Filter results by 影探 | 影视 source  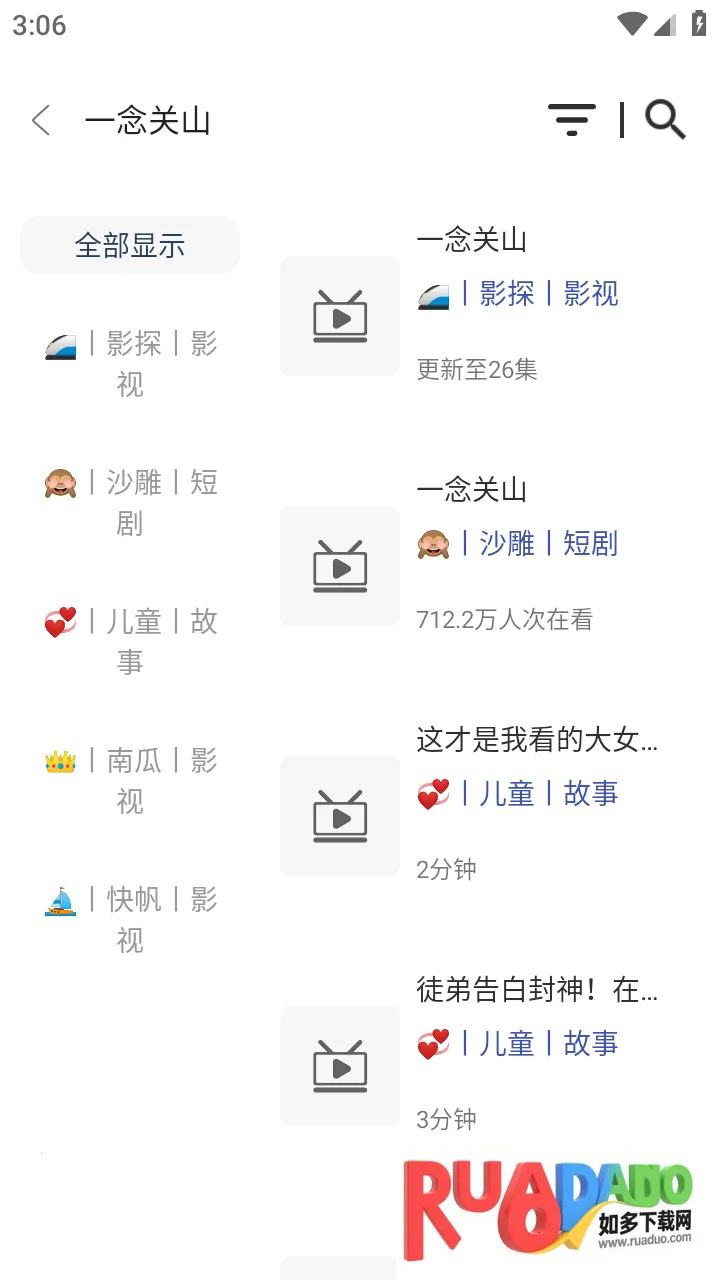130,364
